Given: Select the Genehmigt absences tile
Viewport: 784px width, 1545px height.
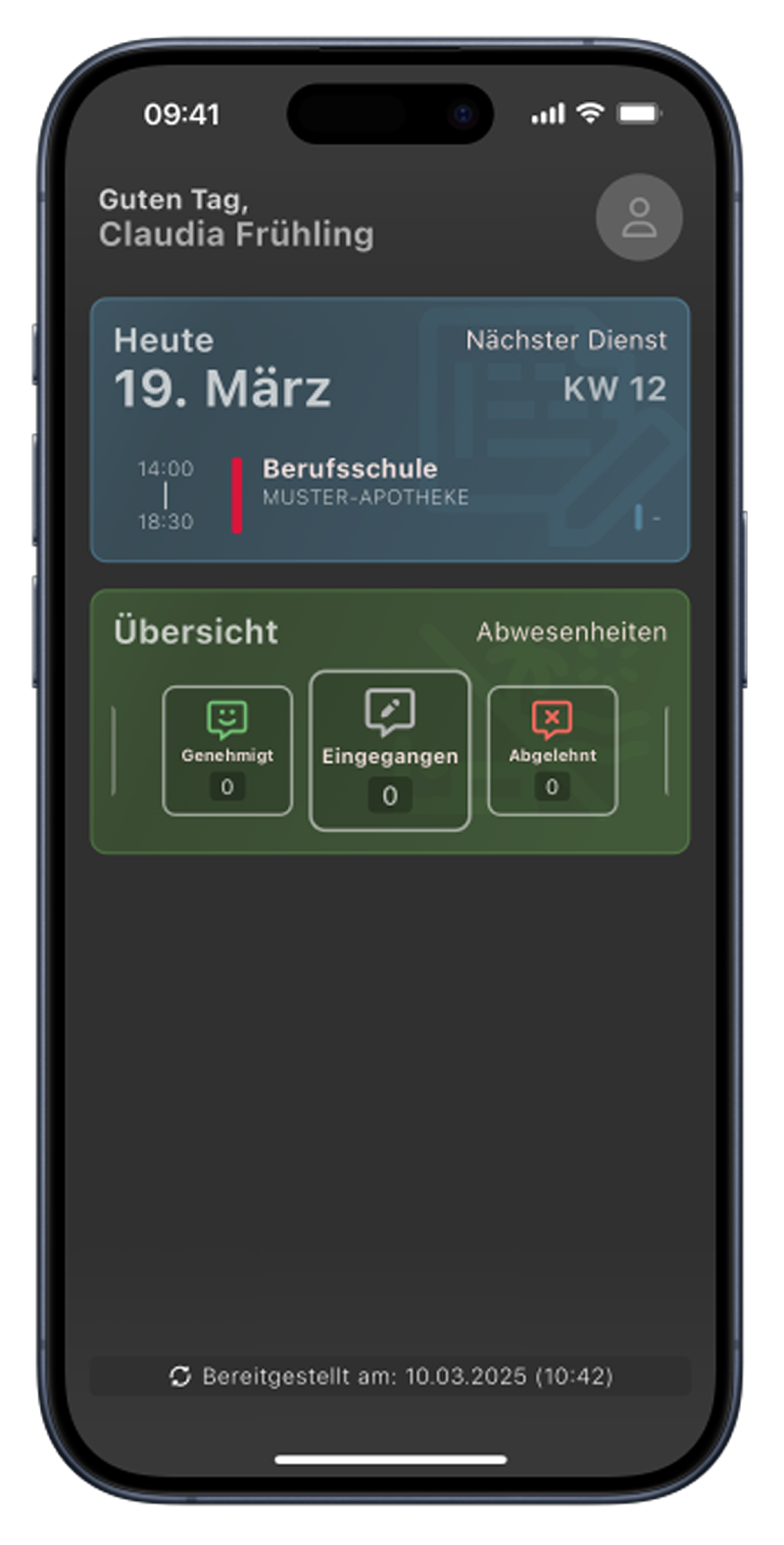Looking at the screenshot, I should (227, 750).
